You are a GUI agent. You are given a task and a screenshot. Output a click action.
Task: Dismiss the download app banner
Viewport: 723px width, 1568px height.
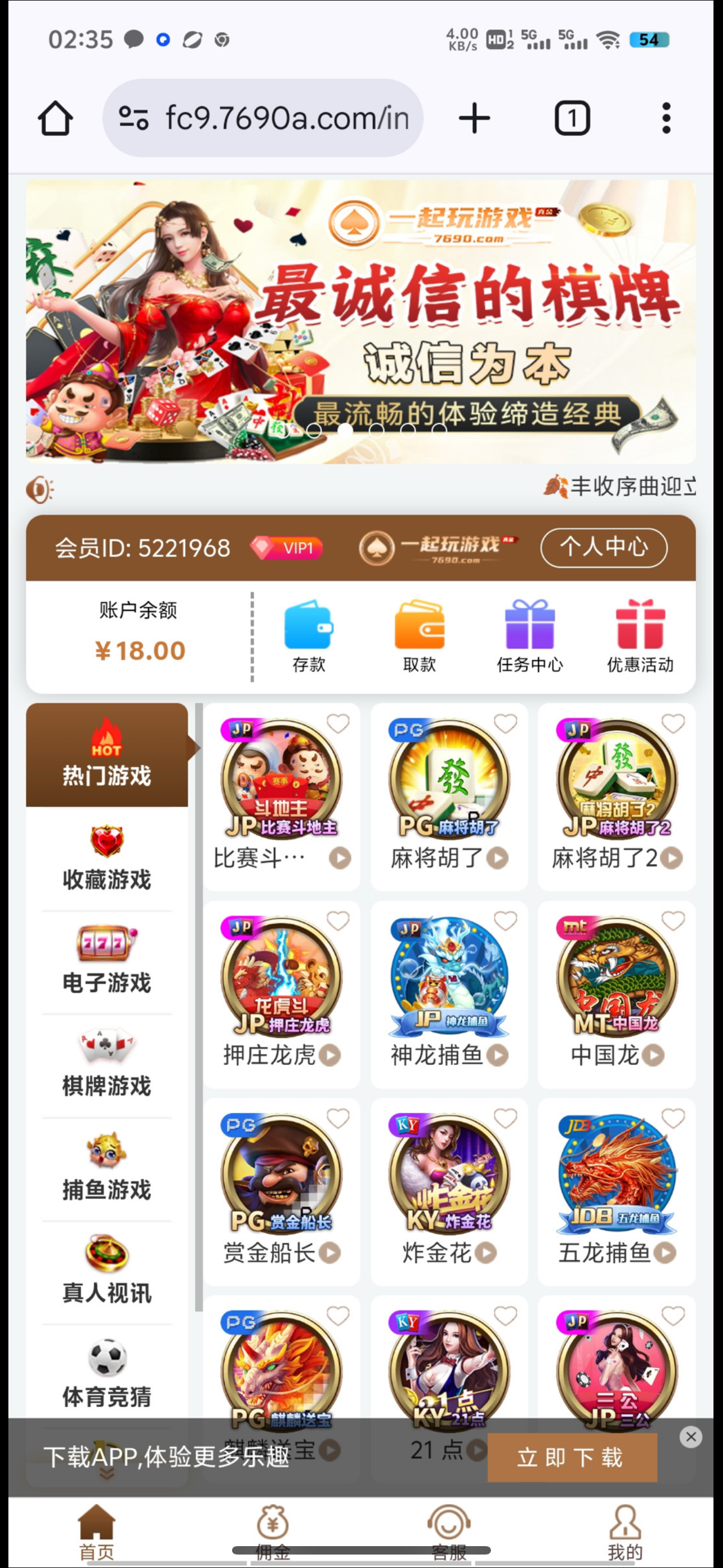[x=690, y=1437]
